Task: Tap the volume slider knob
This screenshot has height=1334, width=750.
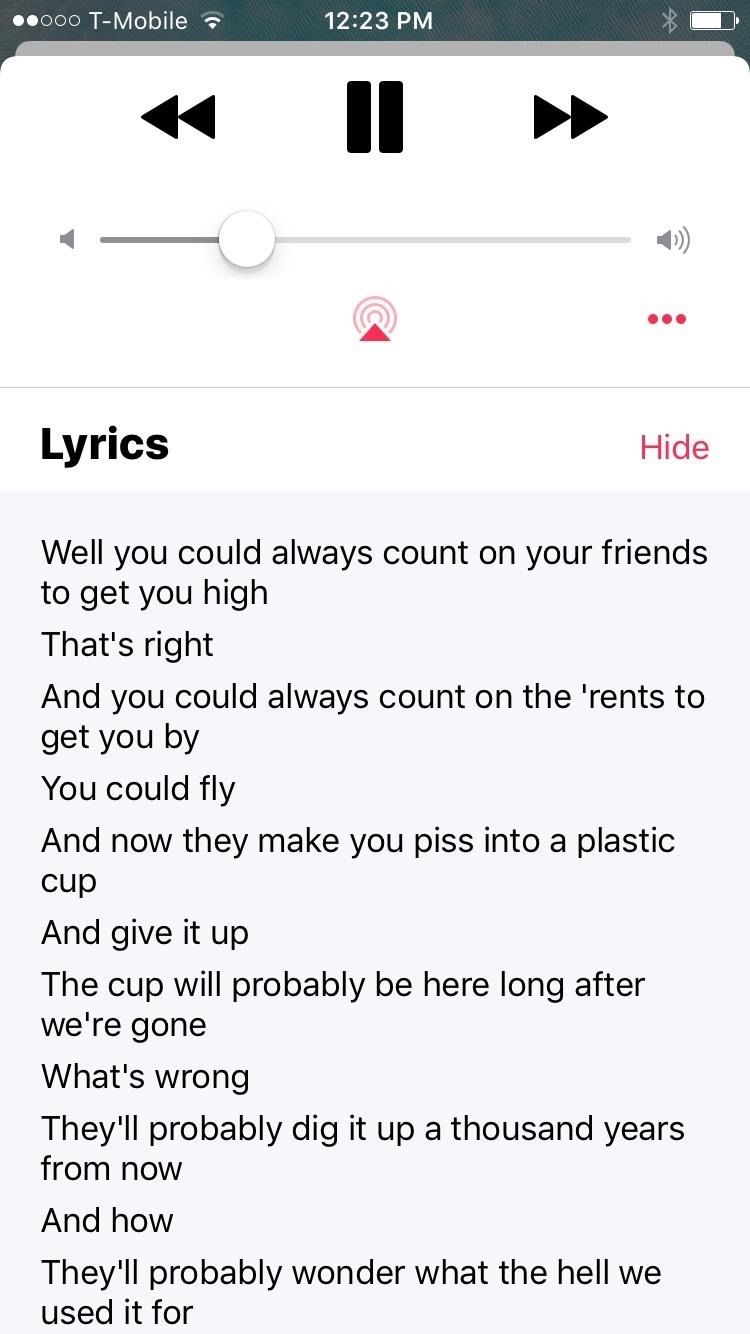Action: tap(247, 239)
